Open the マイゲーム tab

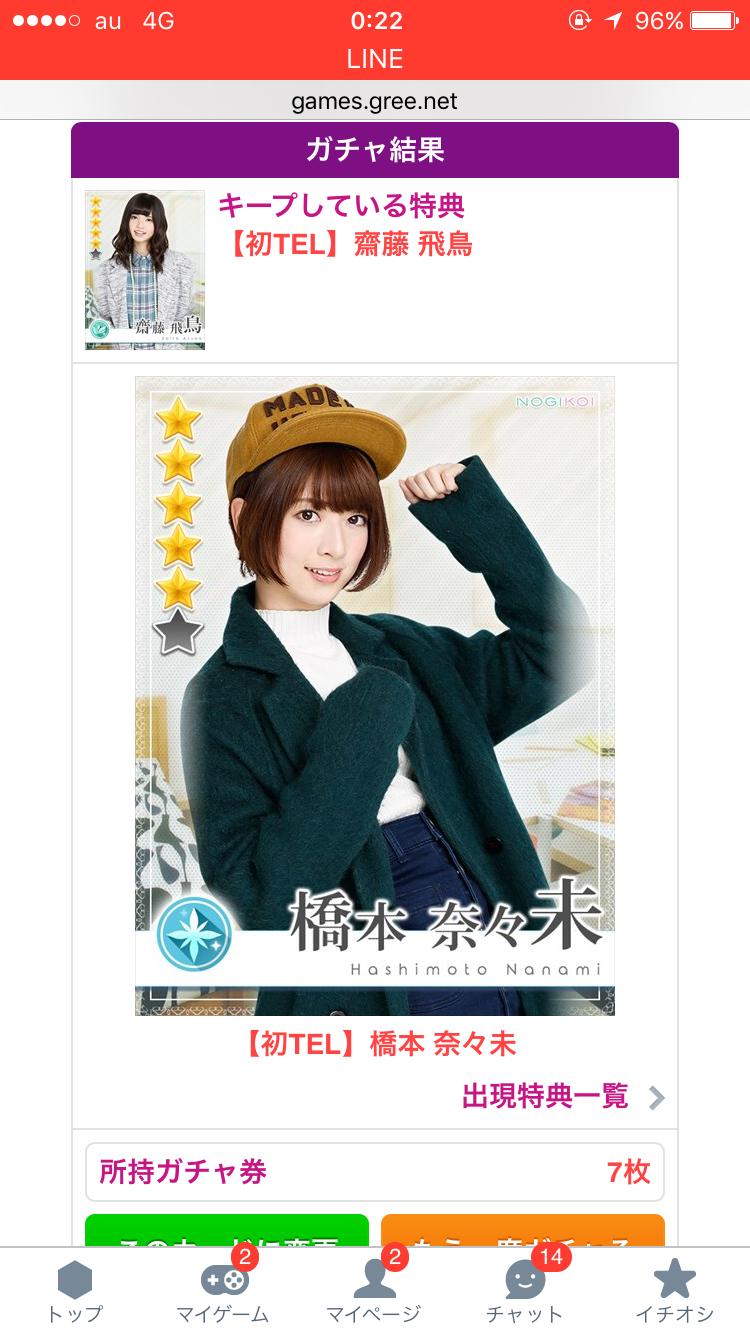click(224, 1291)
